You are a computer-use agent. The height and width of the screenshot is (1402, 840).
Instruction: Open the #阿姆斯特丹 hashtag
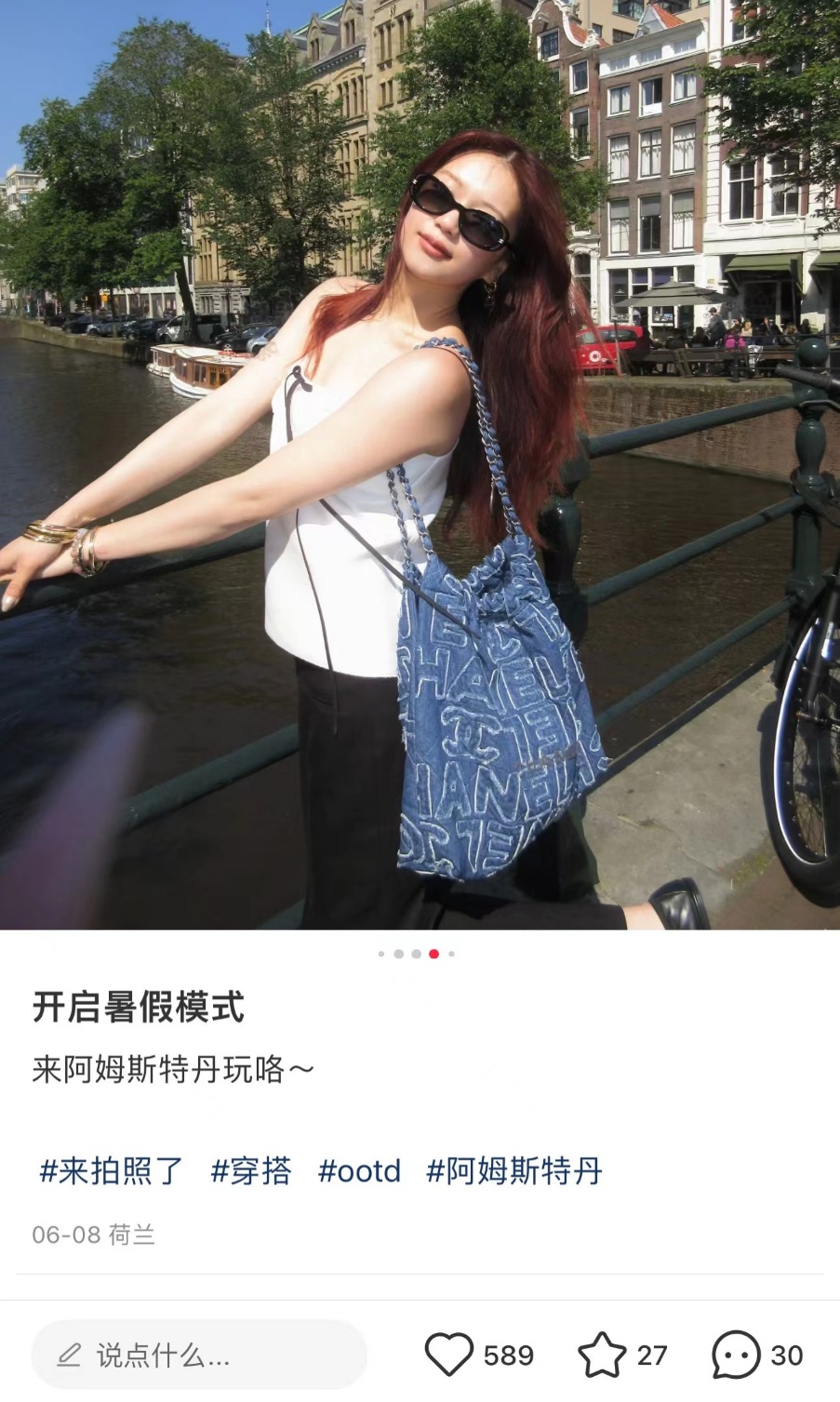[514, 1170]
